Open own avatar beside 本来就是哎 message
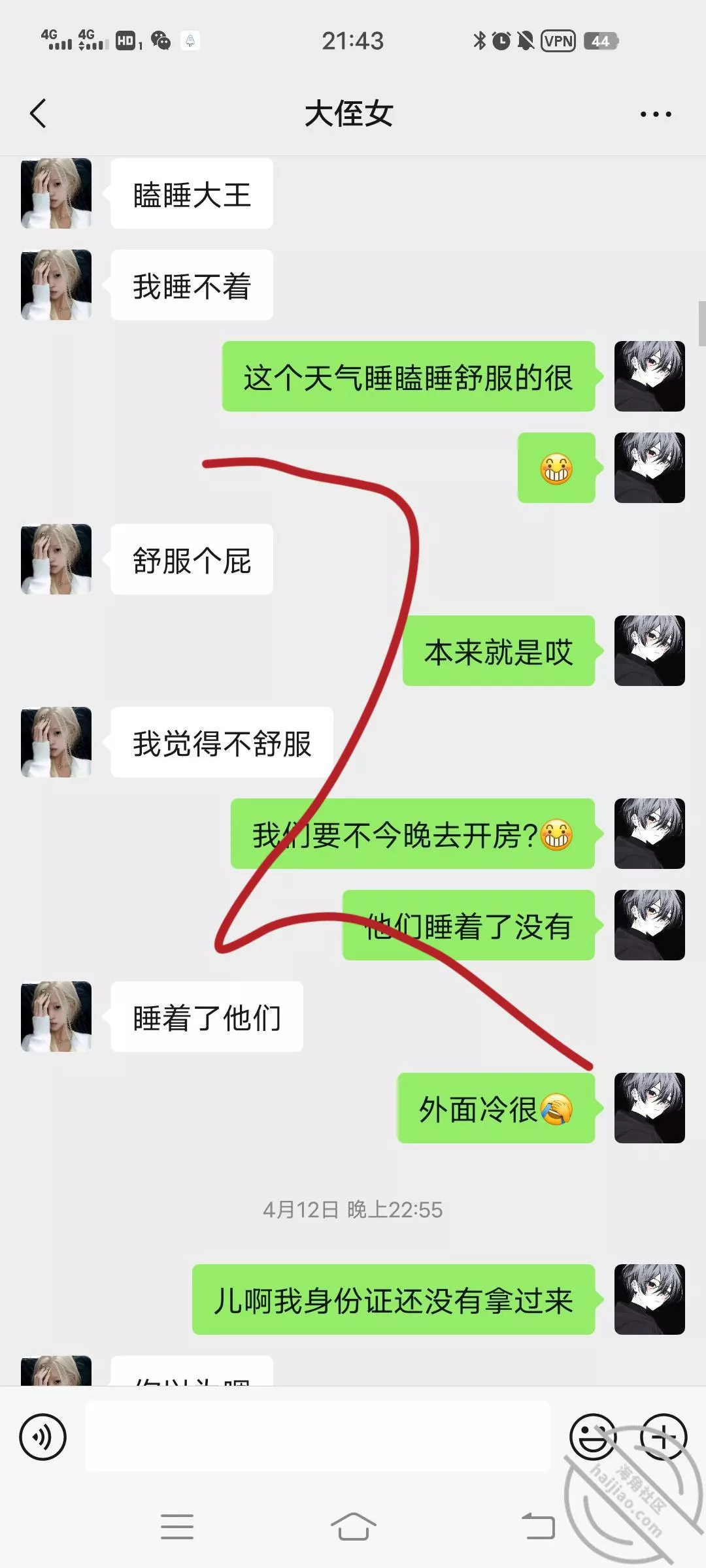 649,651
